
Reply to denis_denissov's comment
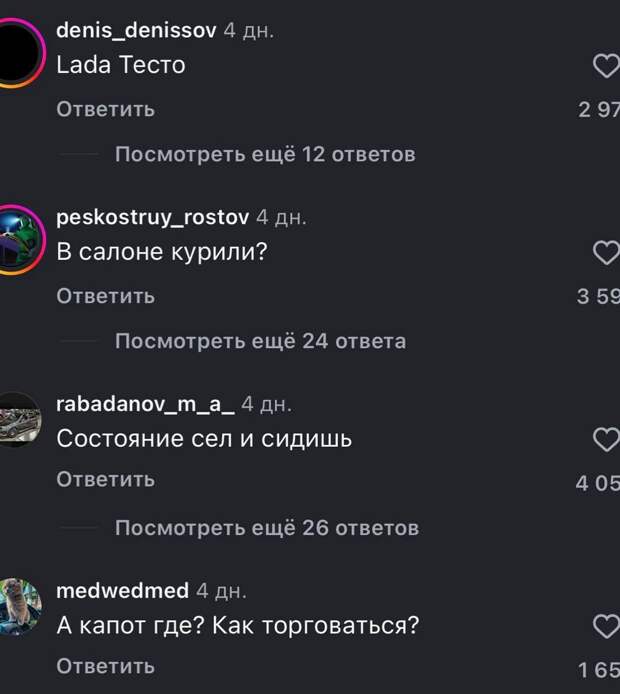tap(105, 109)
